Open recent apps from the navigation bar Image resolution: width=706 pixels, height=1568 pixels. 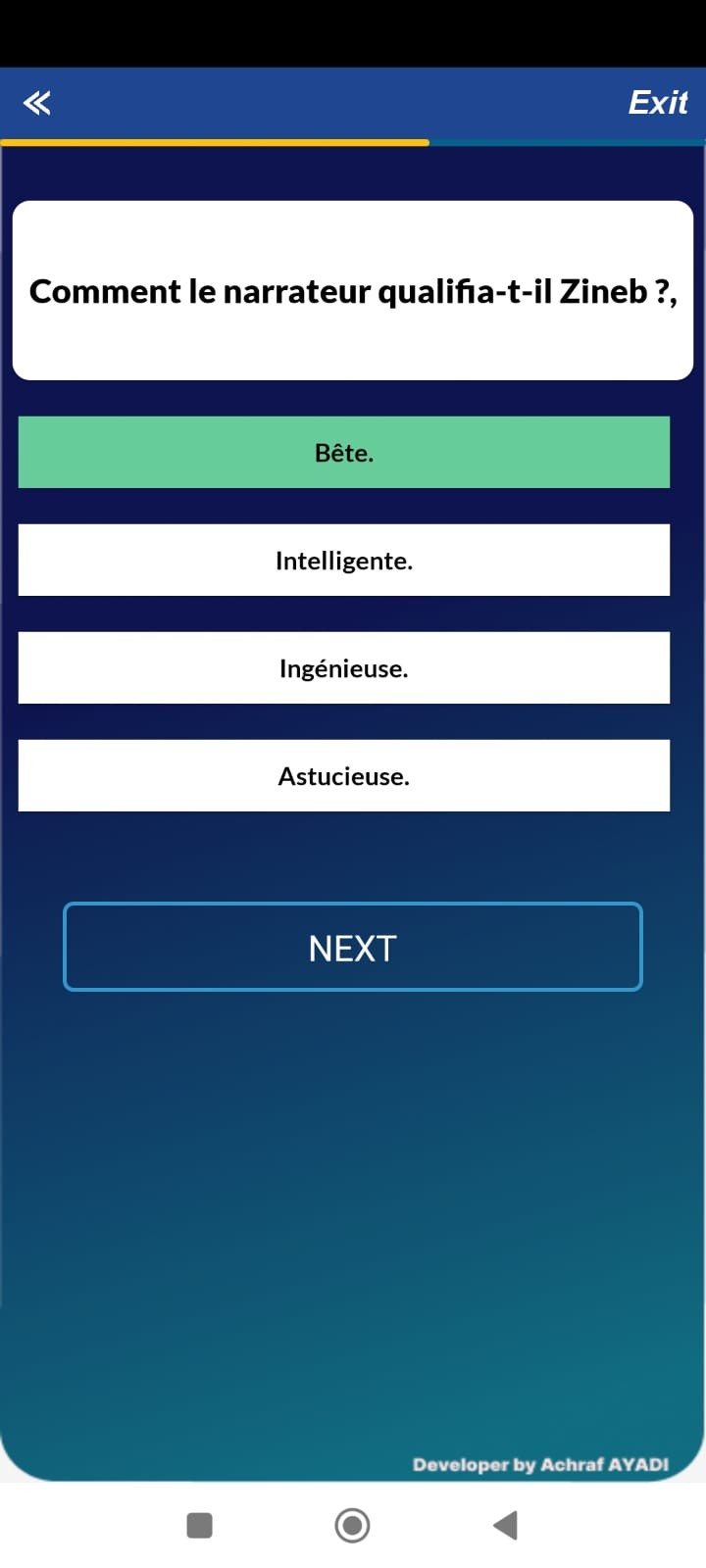(200, 1526)
